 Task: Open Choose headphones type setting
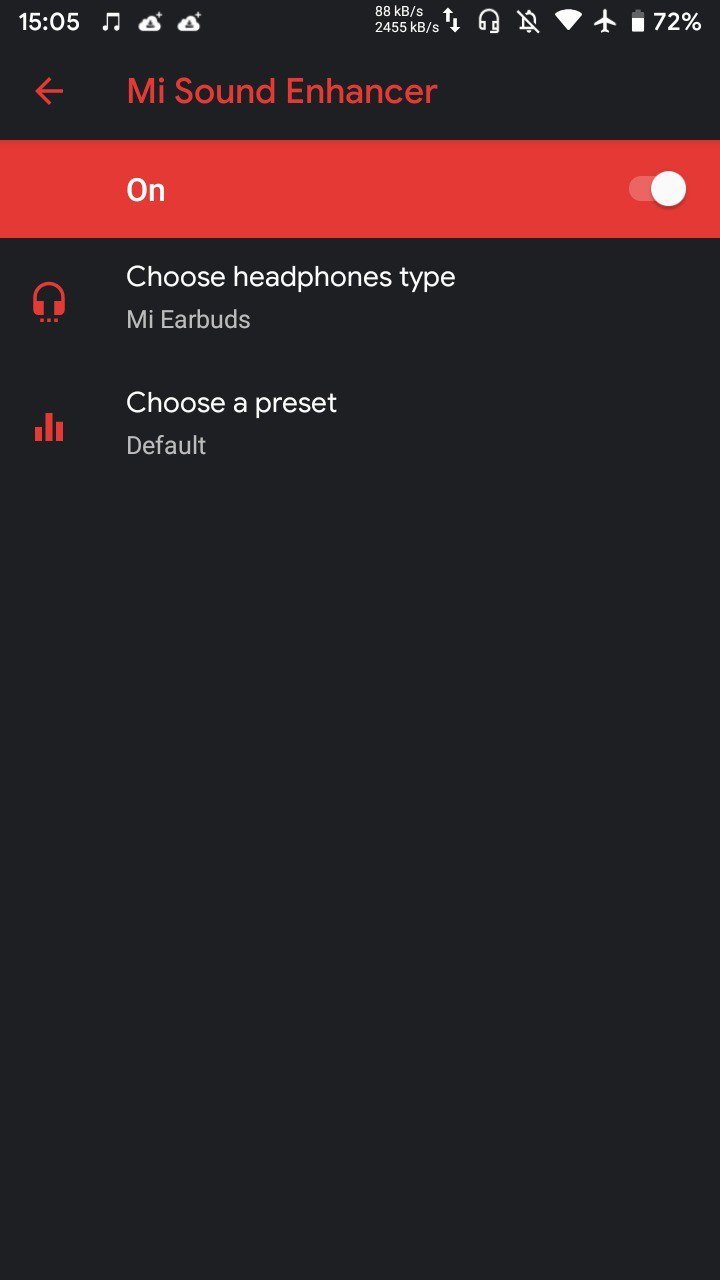[360, 298]
